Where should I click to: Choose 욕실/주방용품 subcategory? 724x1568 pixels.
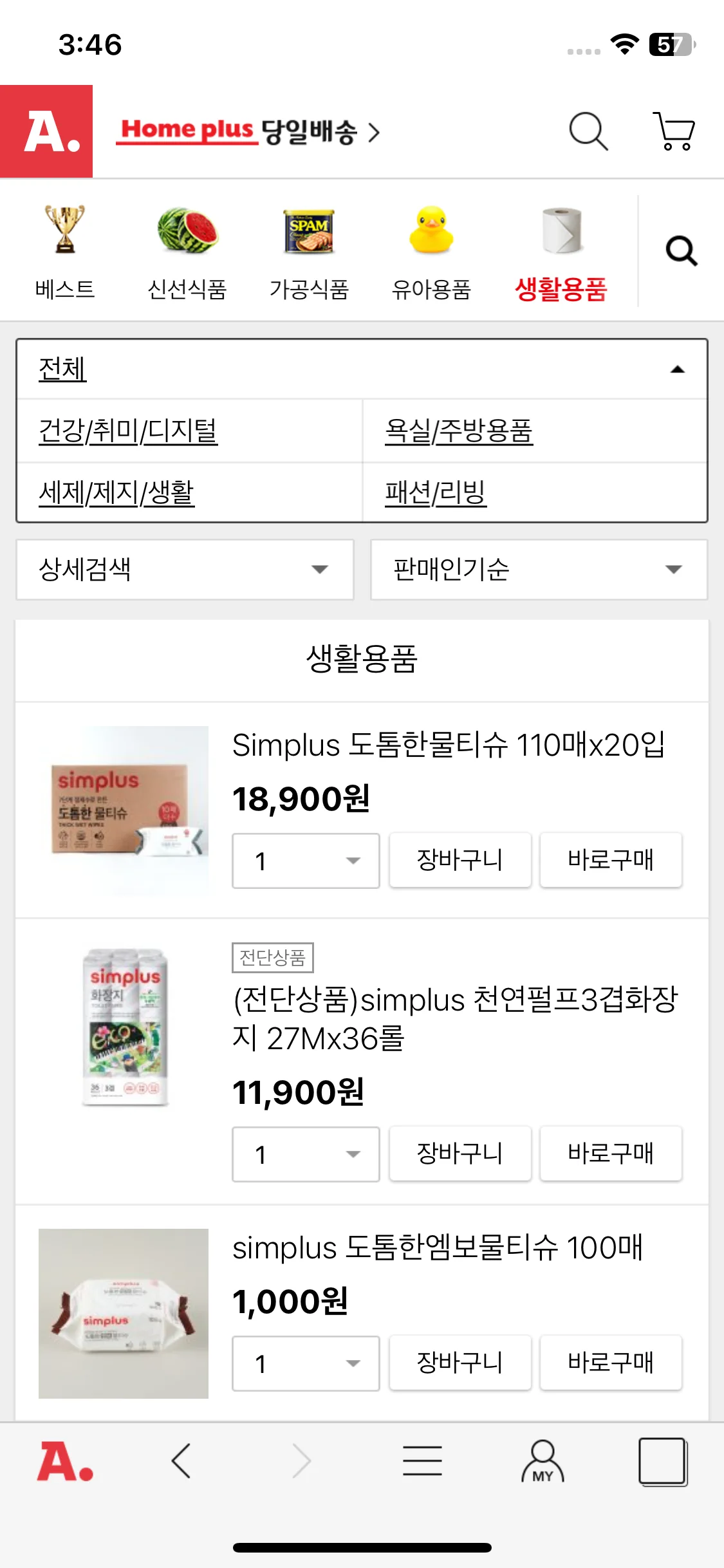(458, 431)
